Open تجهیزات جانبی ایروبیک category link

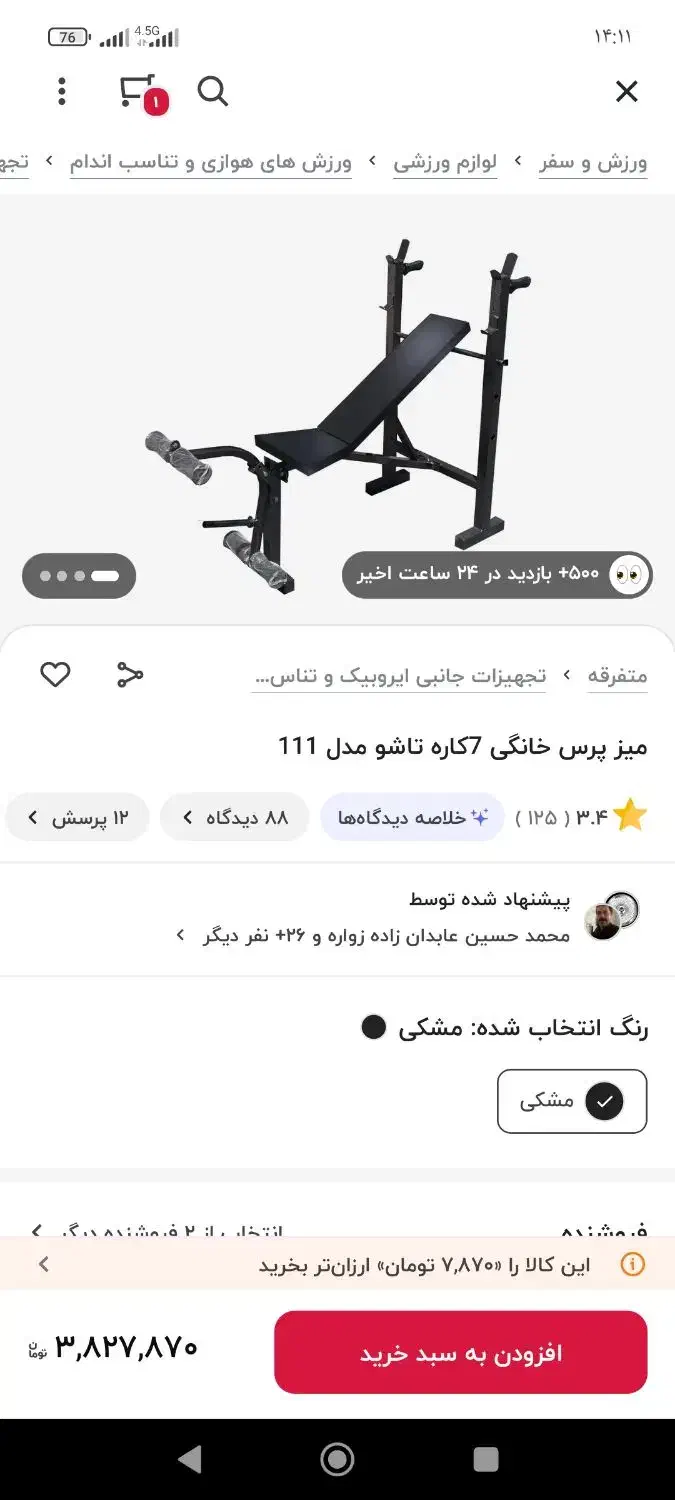coord(398,676)
